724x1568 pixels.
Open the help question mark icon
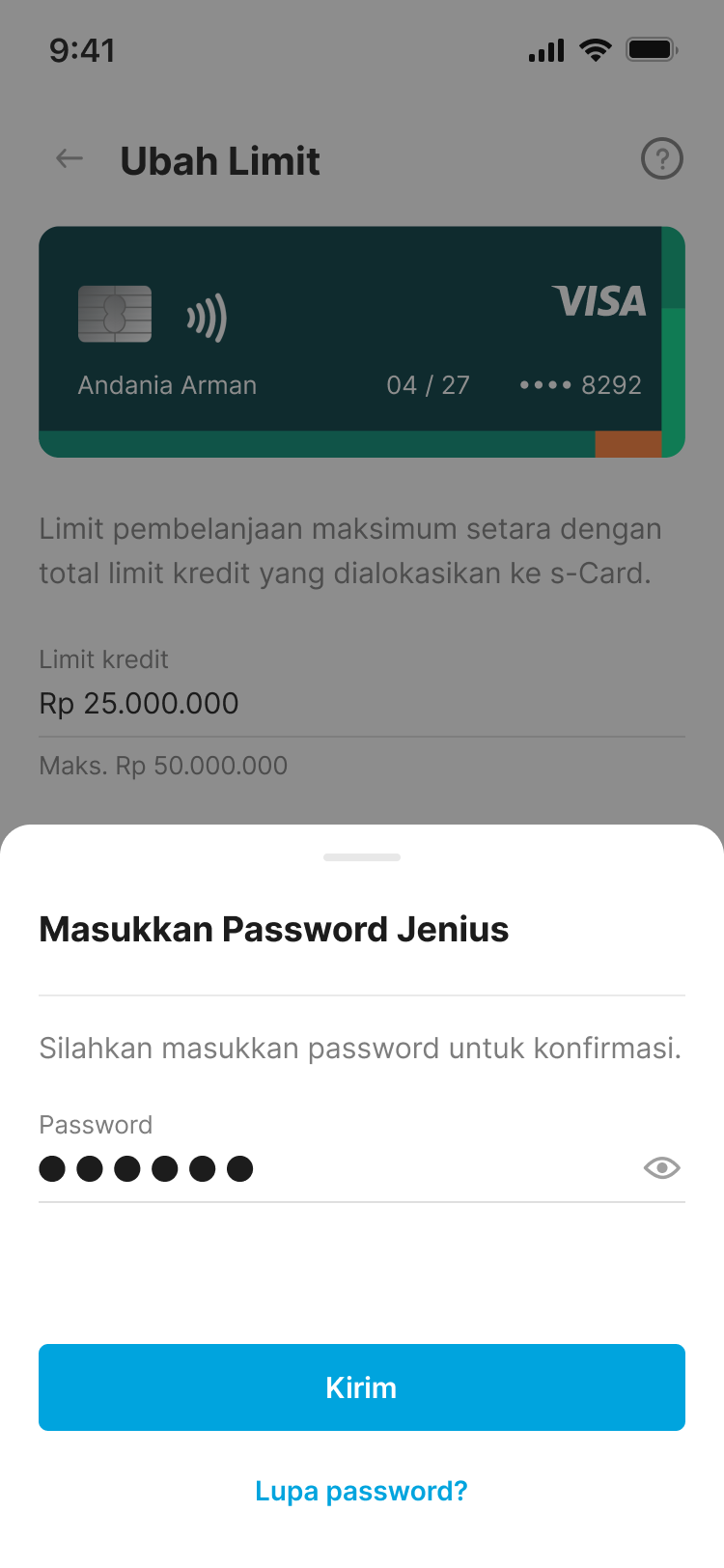661,158
